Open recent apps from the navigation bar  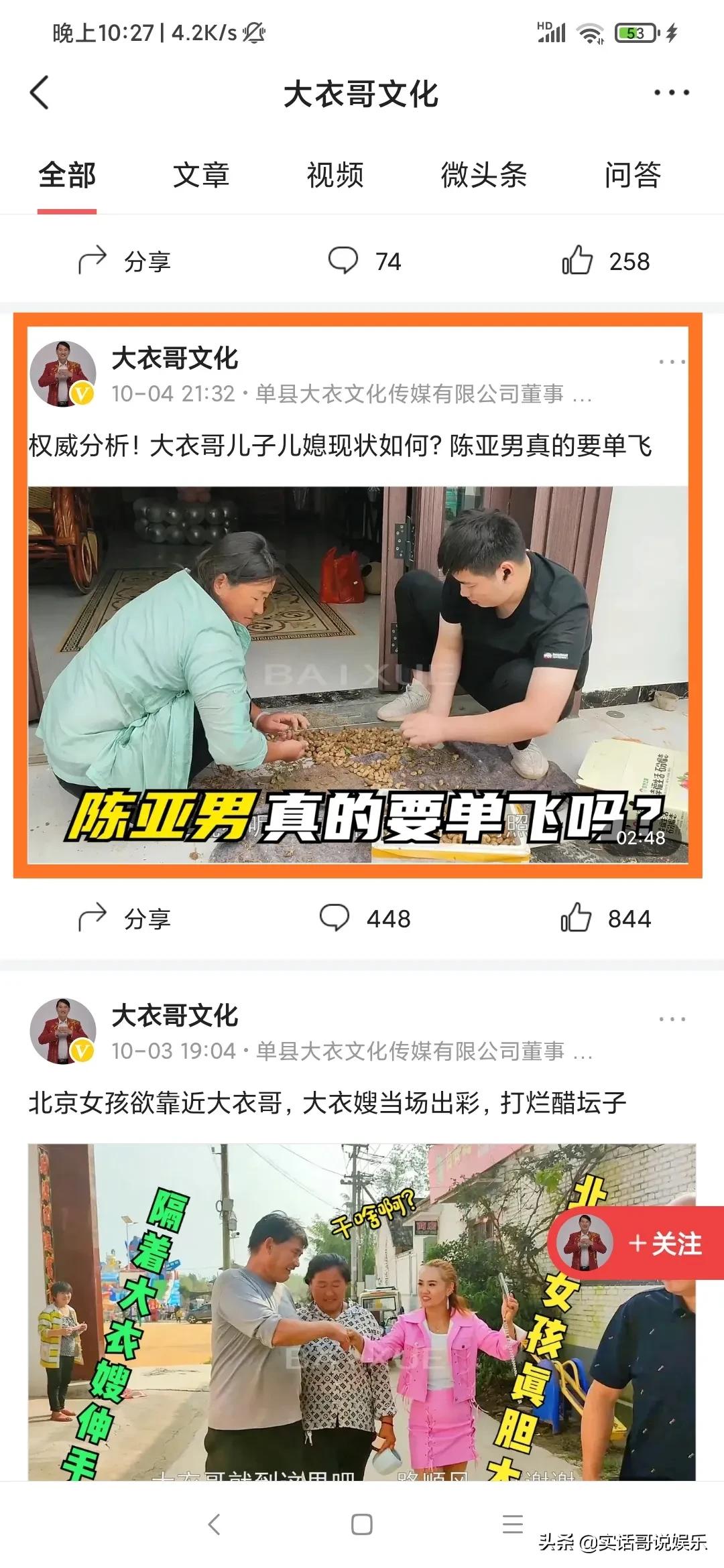coord(512,1524)
